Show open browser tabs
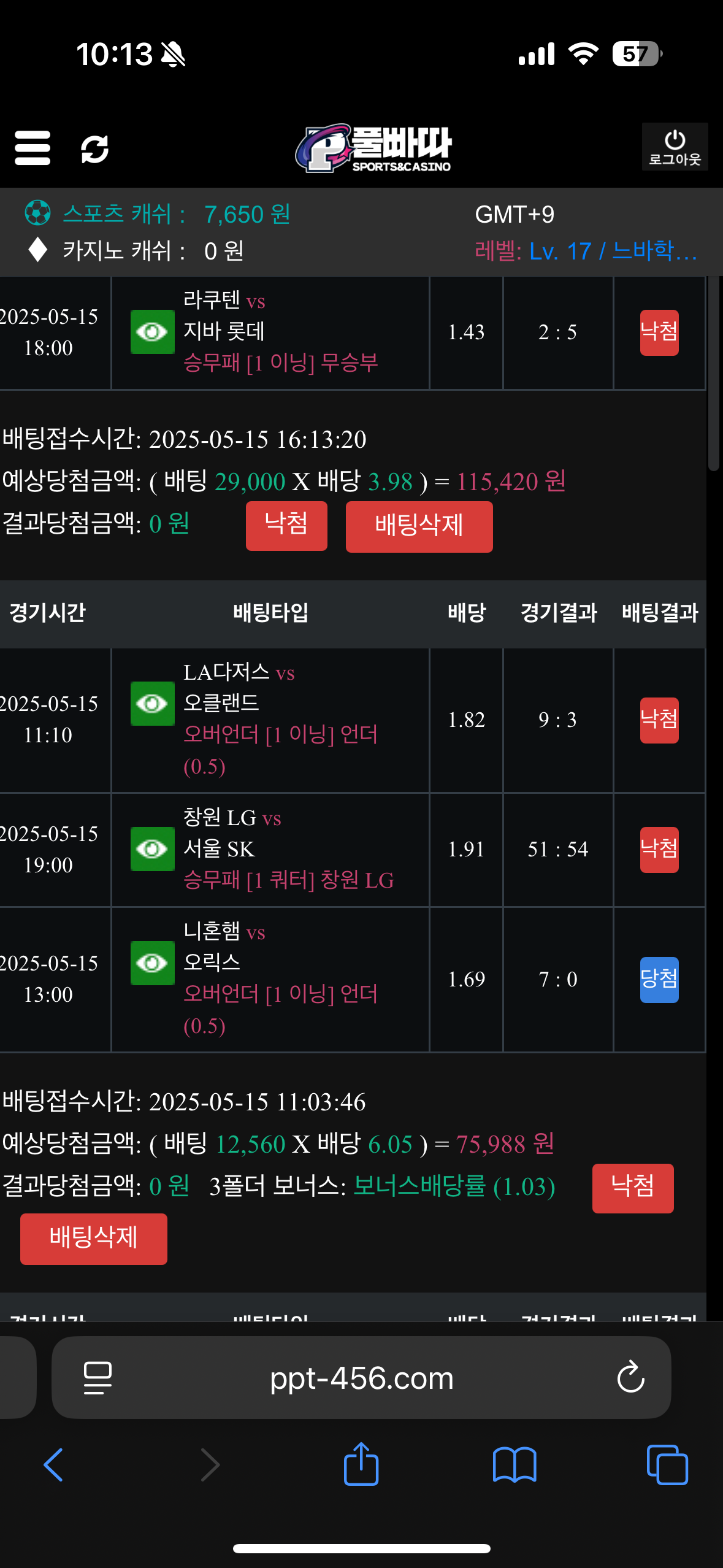 (x=667, y=1465)
